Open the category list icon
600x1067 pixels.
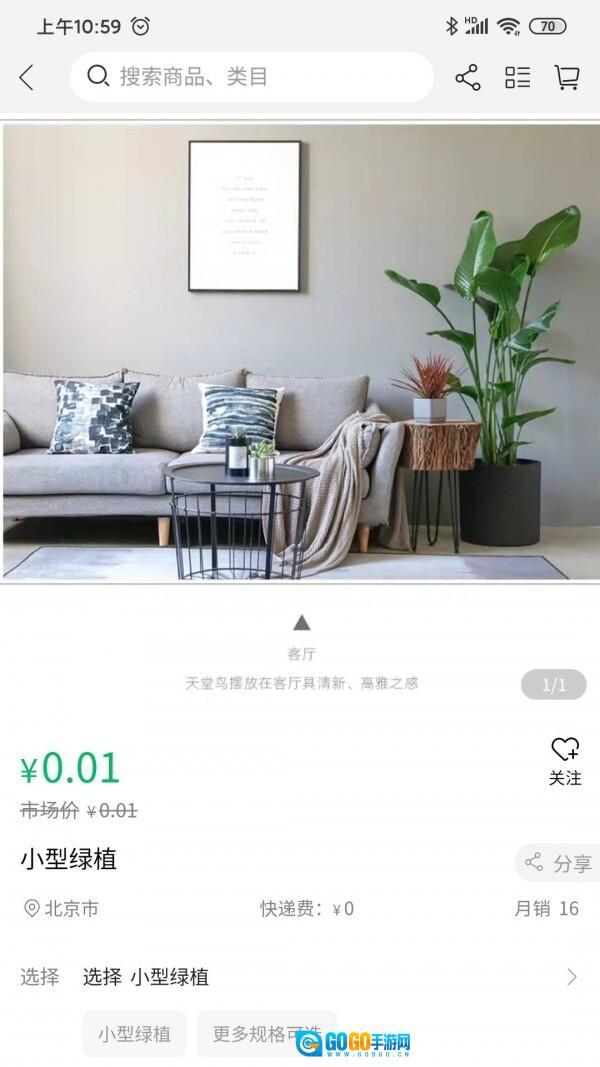[x=517, y=77]
